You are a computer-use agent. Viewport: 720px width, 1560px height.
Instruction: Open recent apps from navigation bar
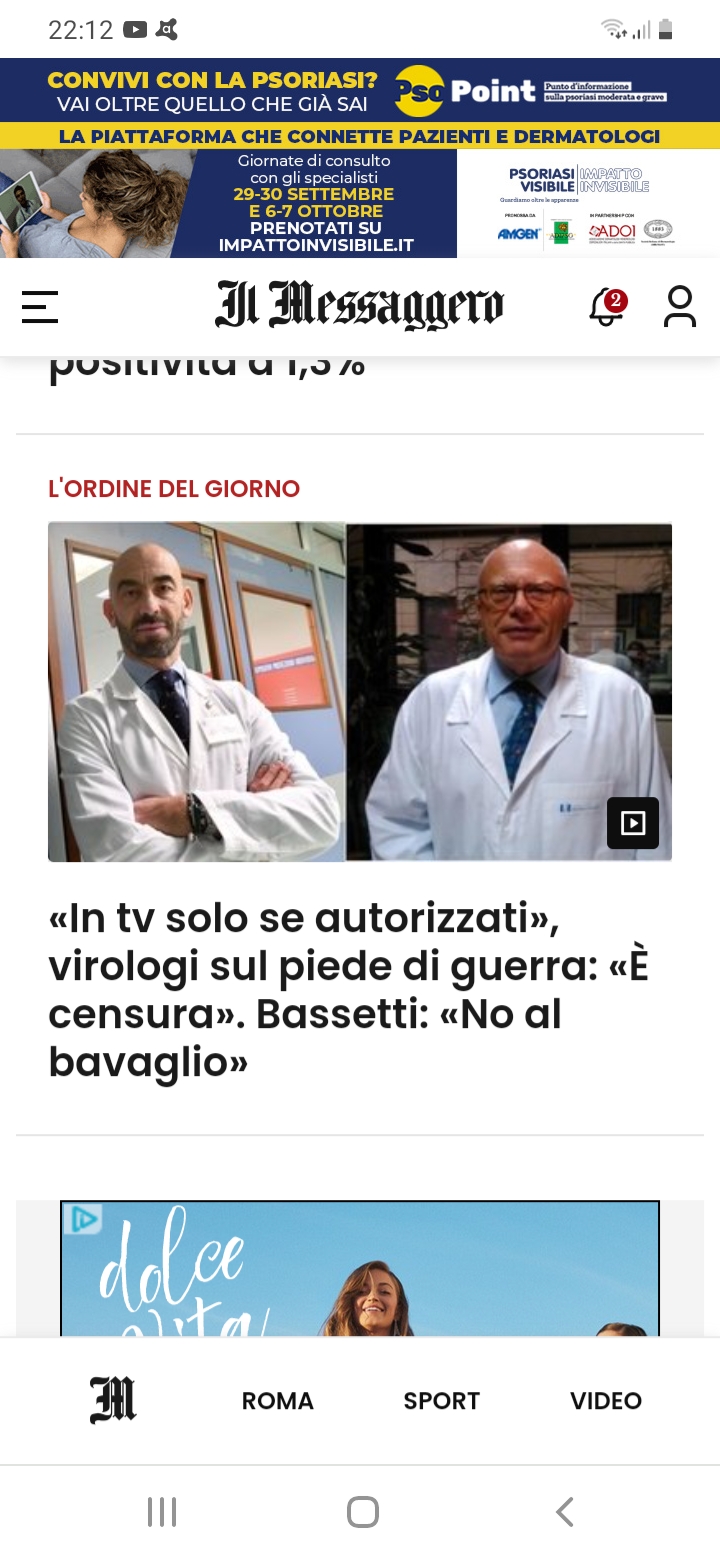pos(162,1512)
